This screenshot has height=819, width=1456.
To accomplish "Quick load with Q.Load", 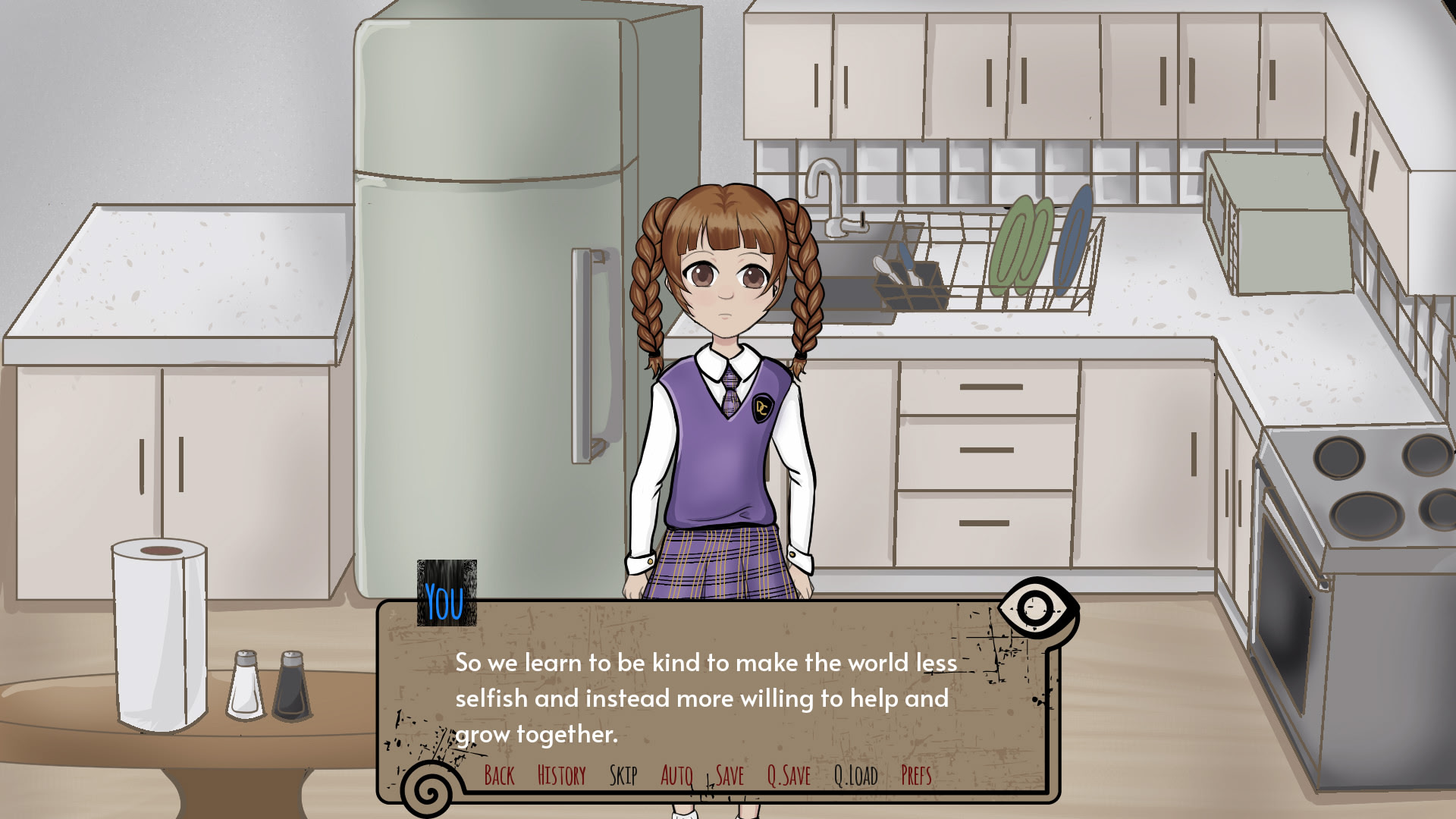I will 855,775.
